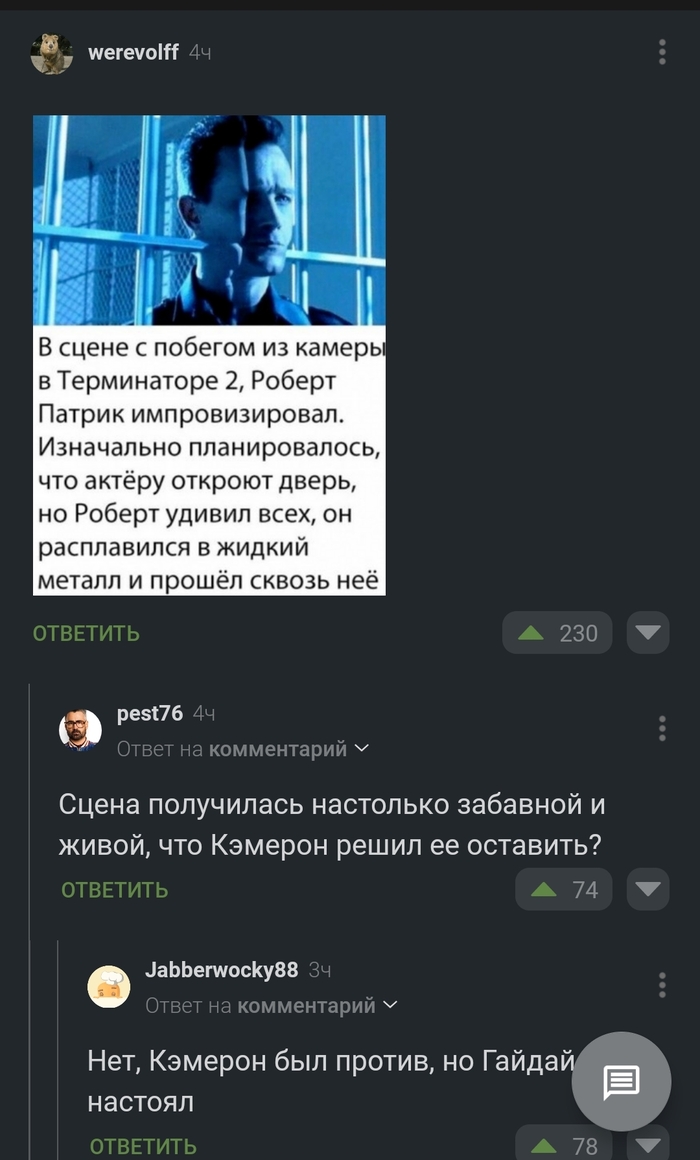Open the Terminator 2 meme image
Screen dimensions: 700x1160
coord(209,355)
